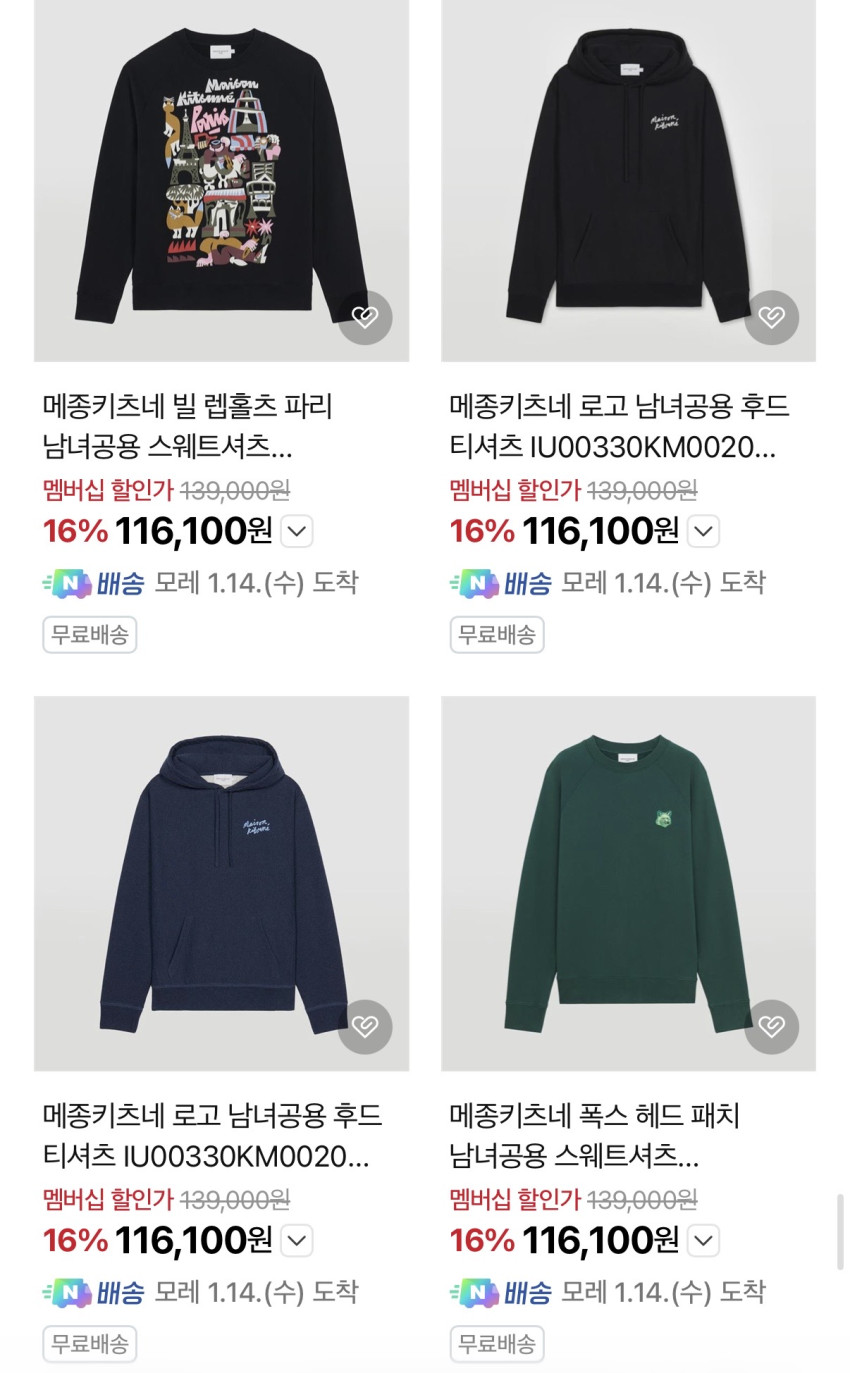850x1373 pixels.
Task: Tap the heart icon on the black logo hoodie
Action: click(771, 317)
